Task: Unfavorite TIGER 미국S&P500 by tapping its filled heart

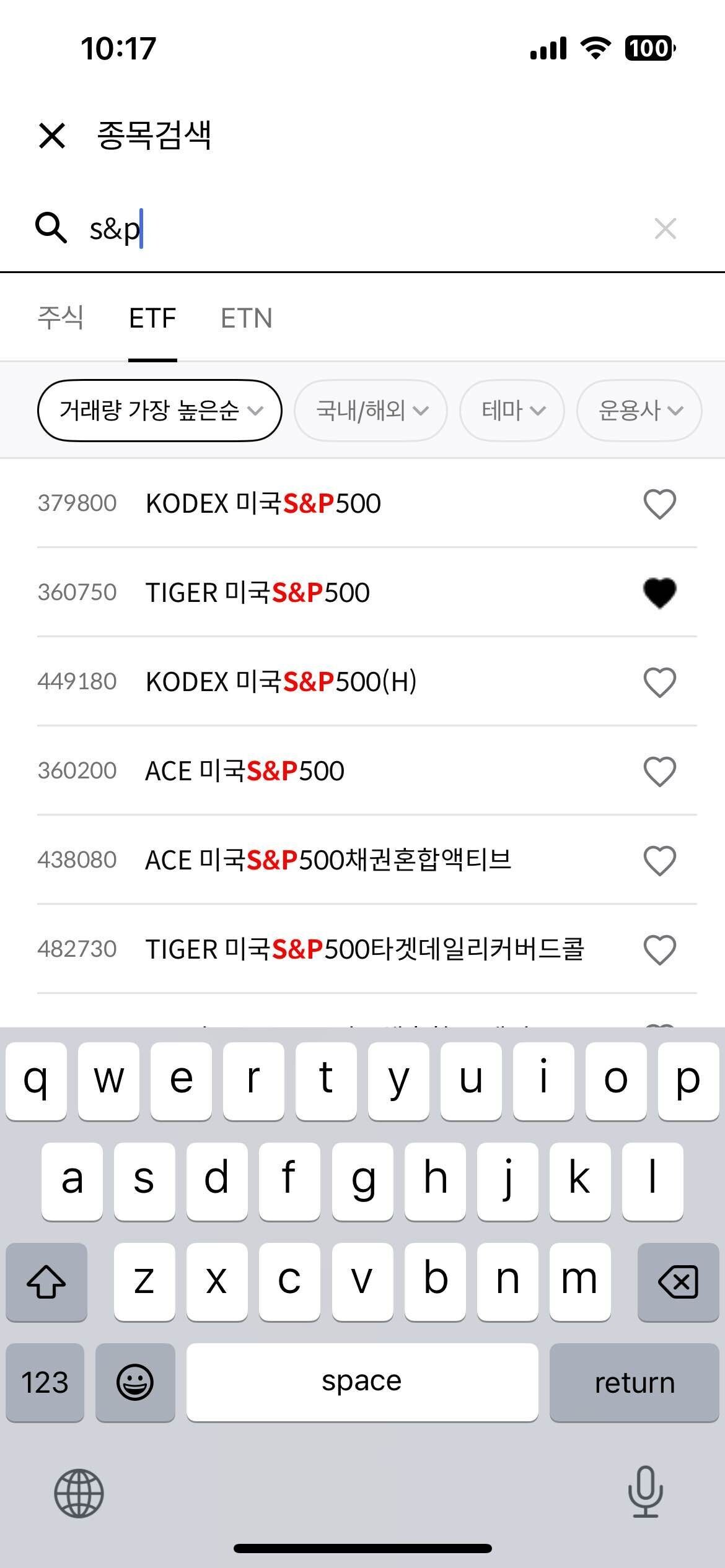Action: 659,592
